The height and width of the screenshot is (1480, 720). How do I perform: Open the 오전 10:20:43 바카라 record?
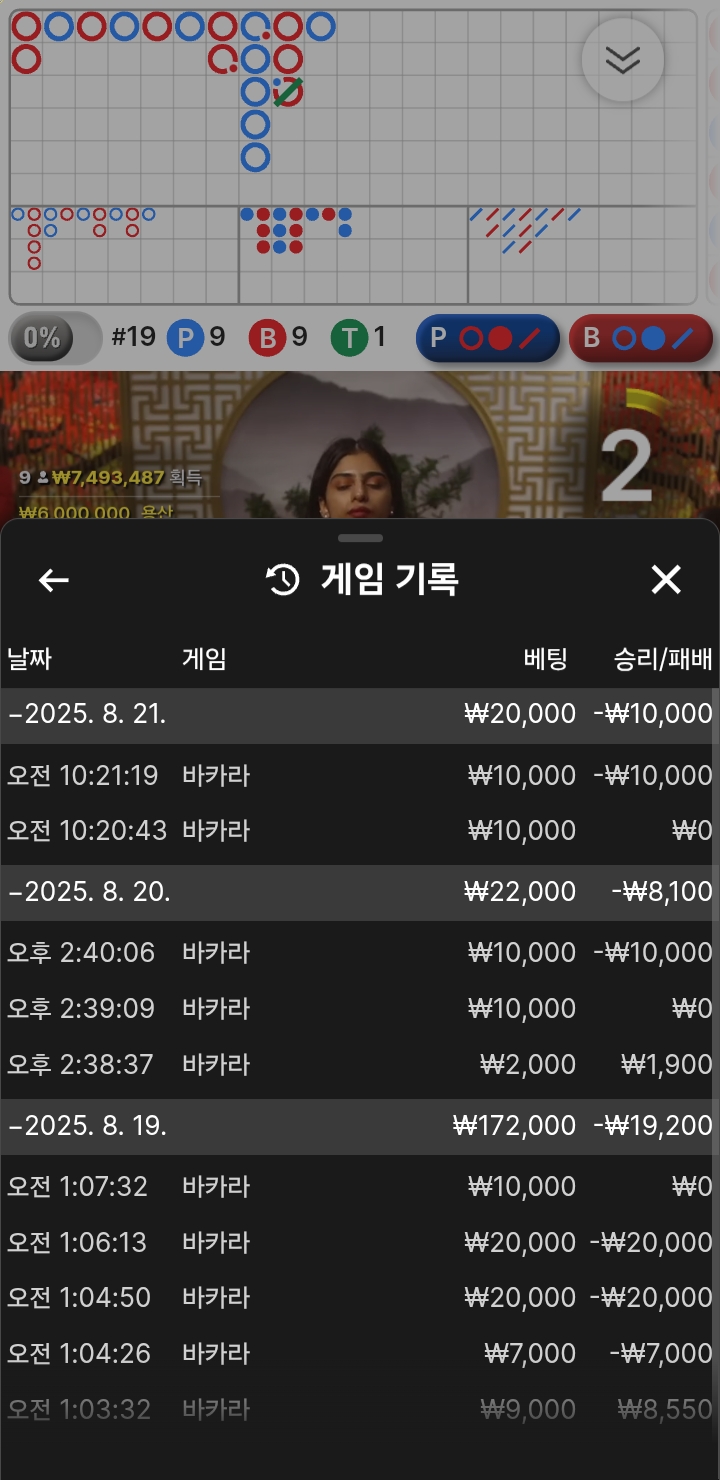pyautogui.click(x=360, y=831)
